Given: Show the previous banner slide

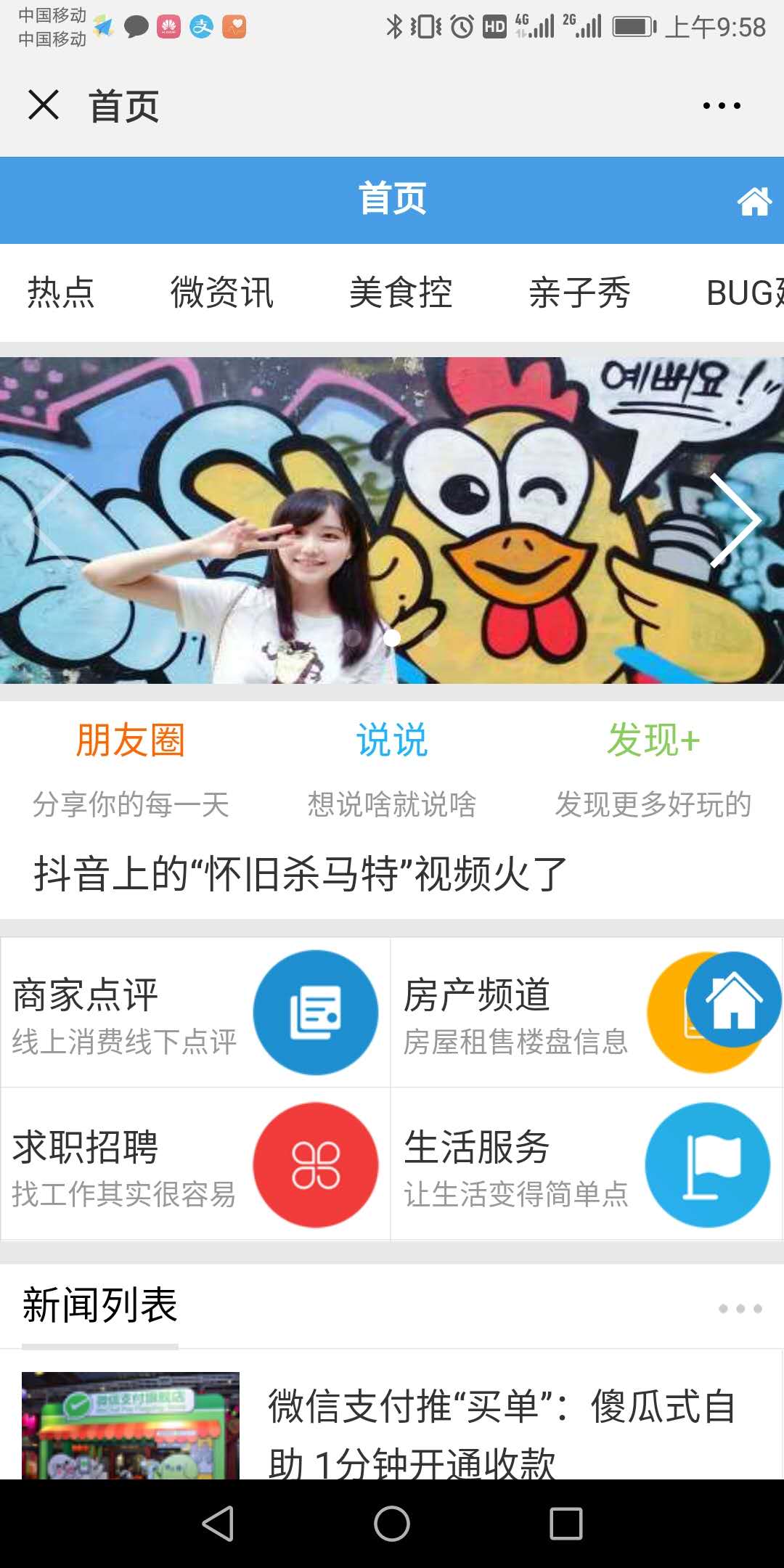Looking at the screenshot, I should click(48, 520).
